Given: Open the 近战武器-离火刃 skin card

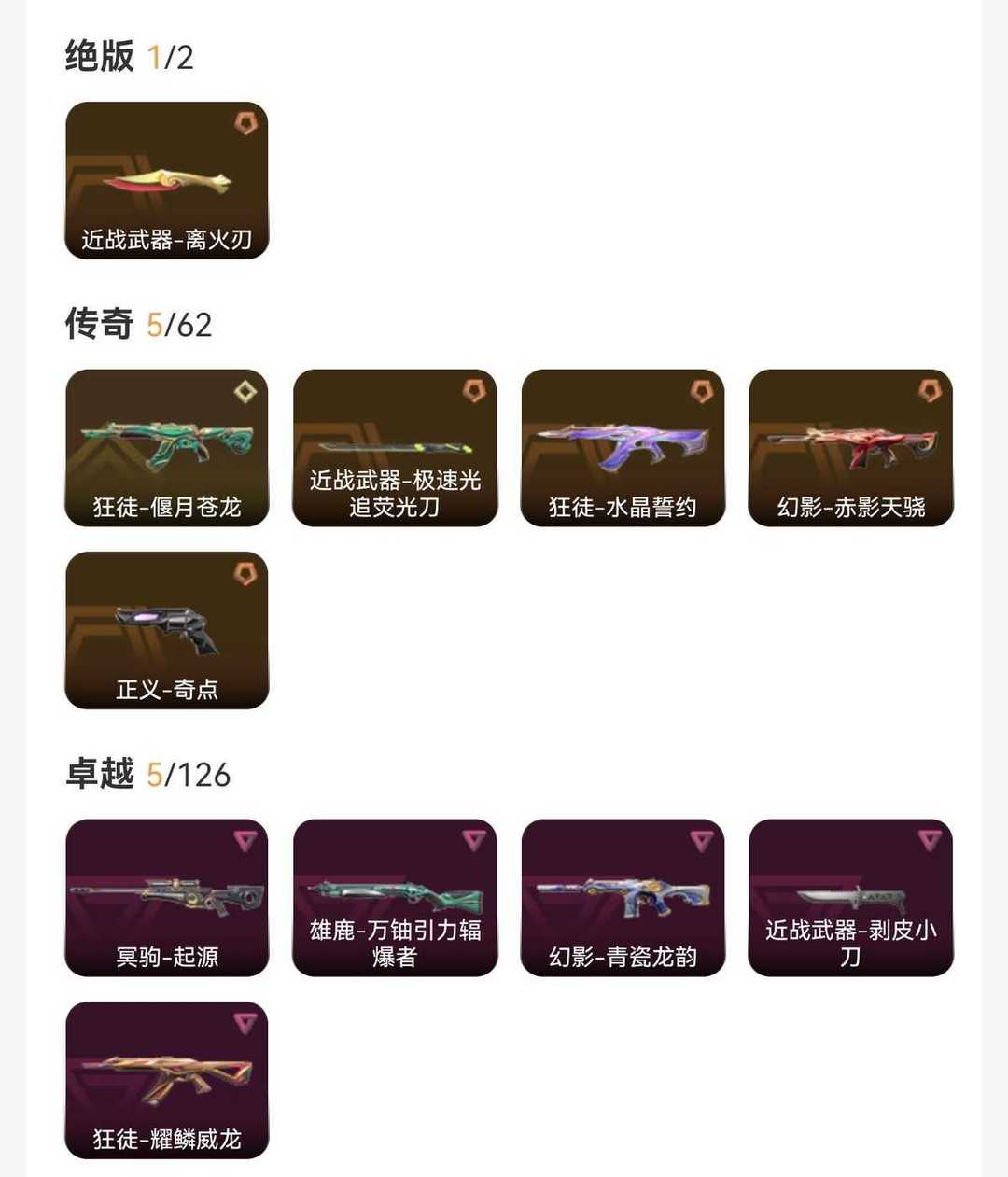Looking at the screenshot, I should (166, 180).
